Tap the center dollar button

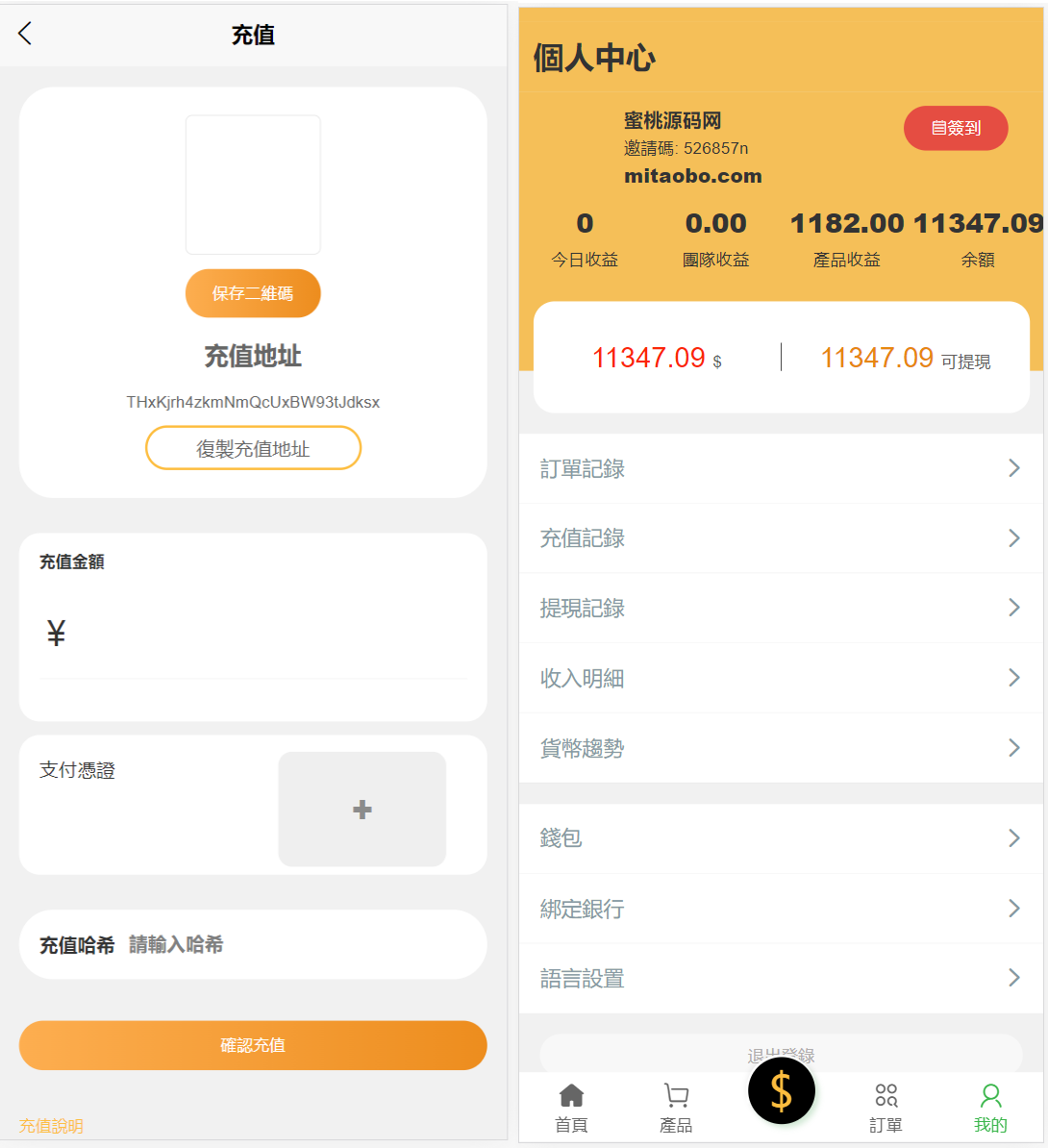coord(782,1091)
